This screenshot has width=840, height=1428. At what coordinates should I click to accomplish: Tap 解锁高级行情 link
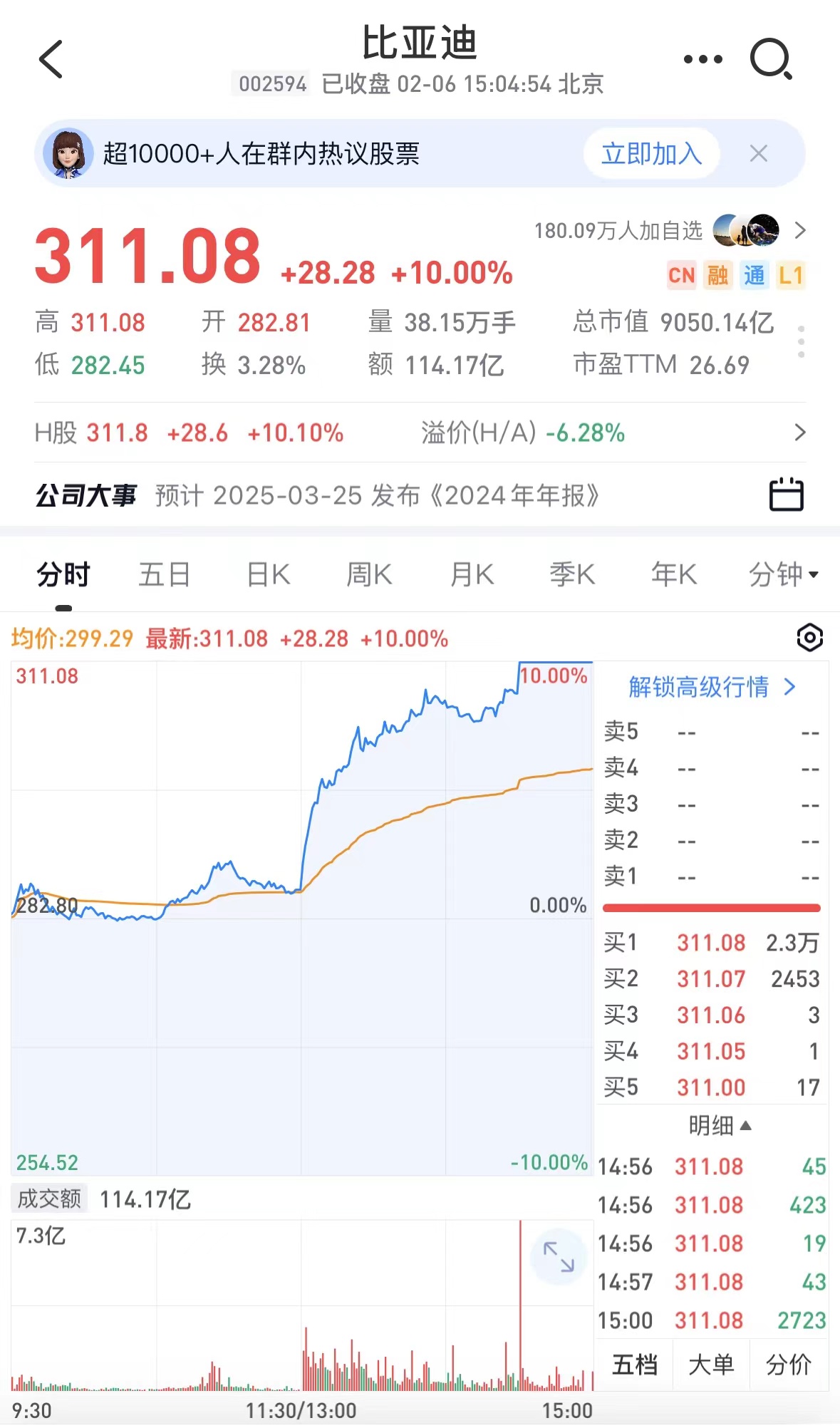coord(711,687)
